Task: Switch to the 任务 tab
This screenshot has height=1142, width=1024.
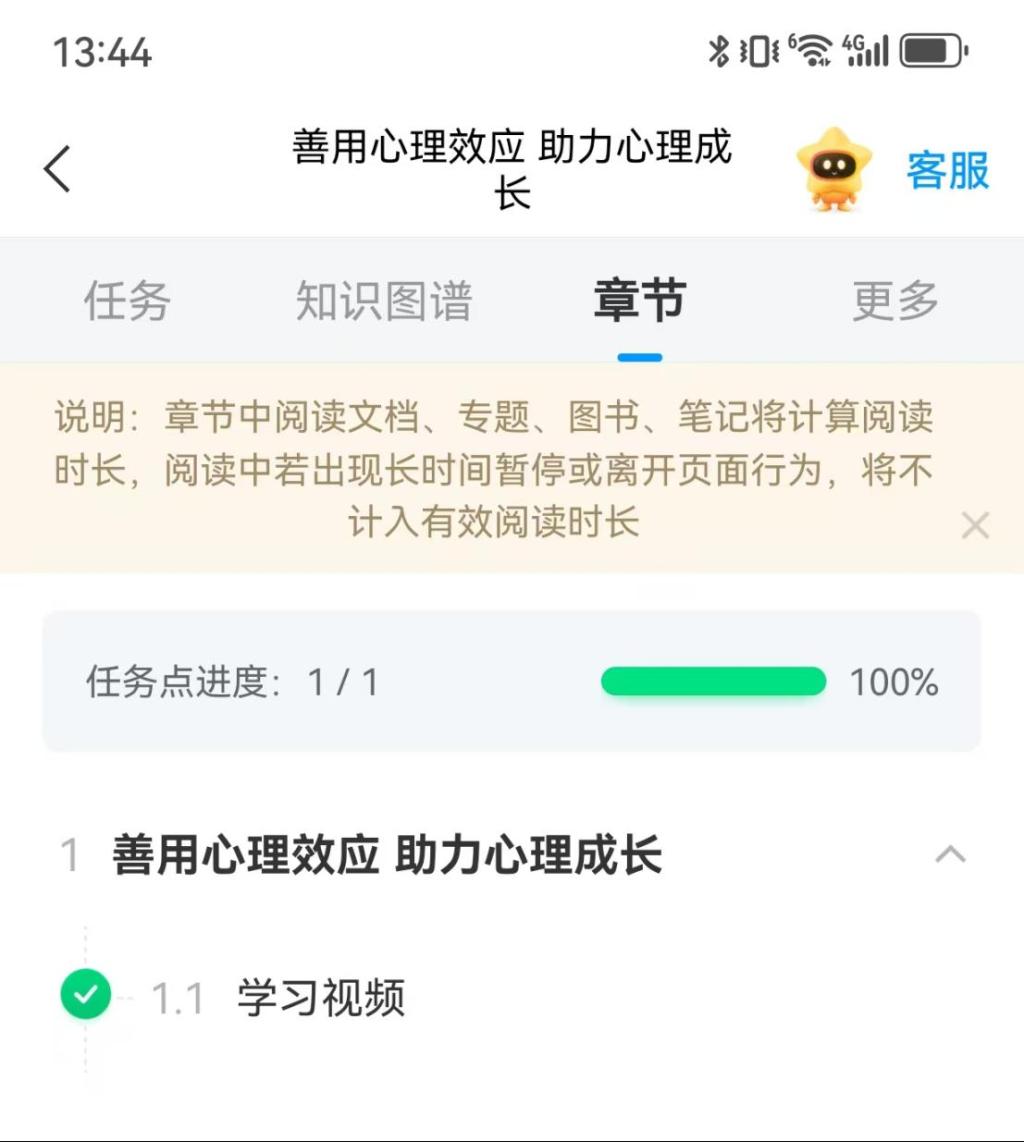Action: point(127,300)
